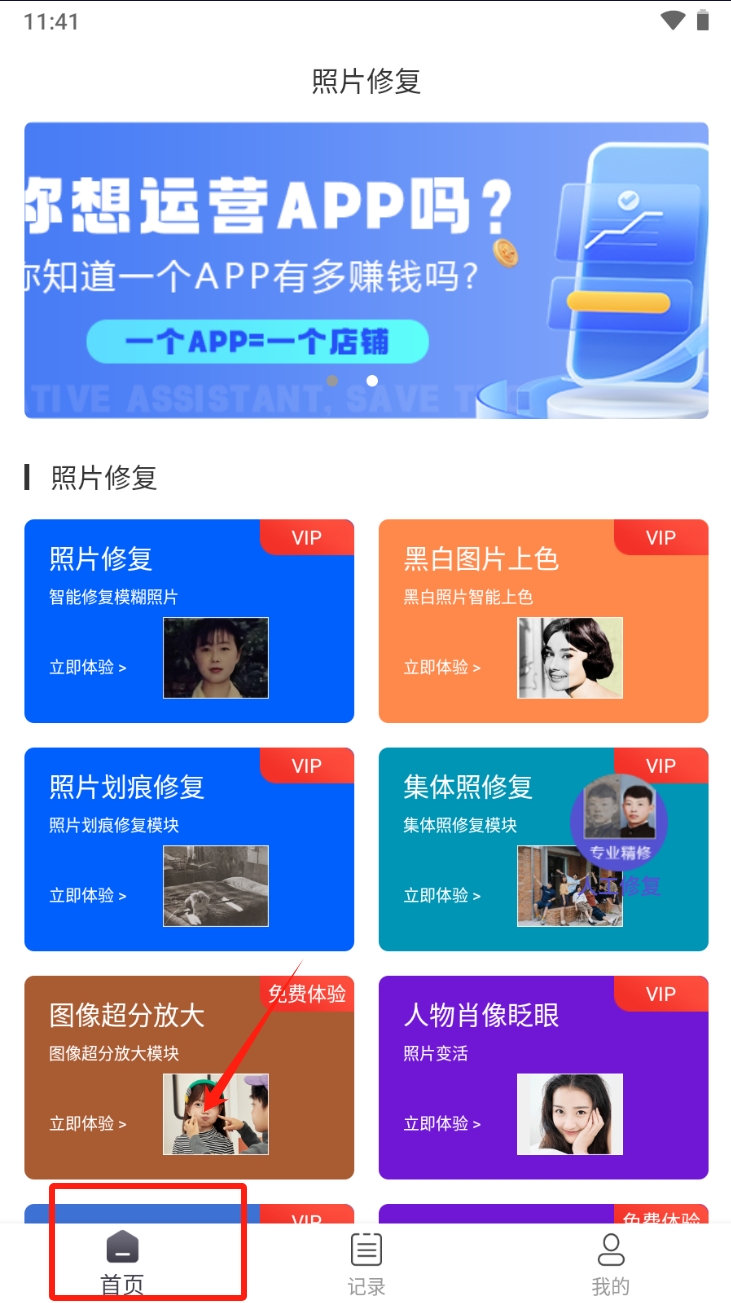Screen dimensions: 731x1303
Task: Open the 照片修复 blurry photo repair card
Action: [x=189, y=620]
